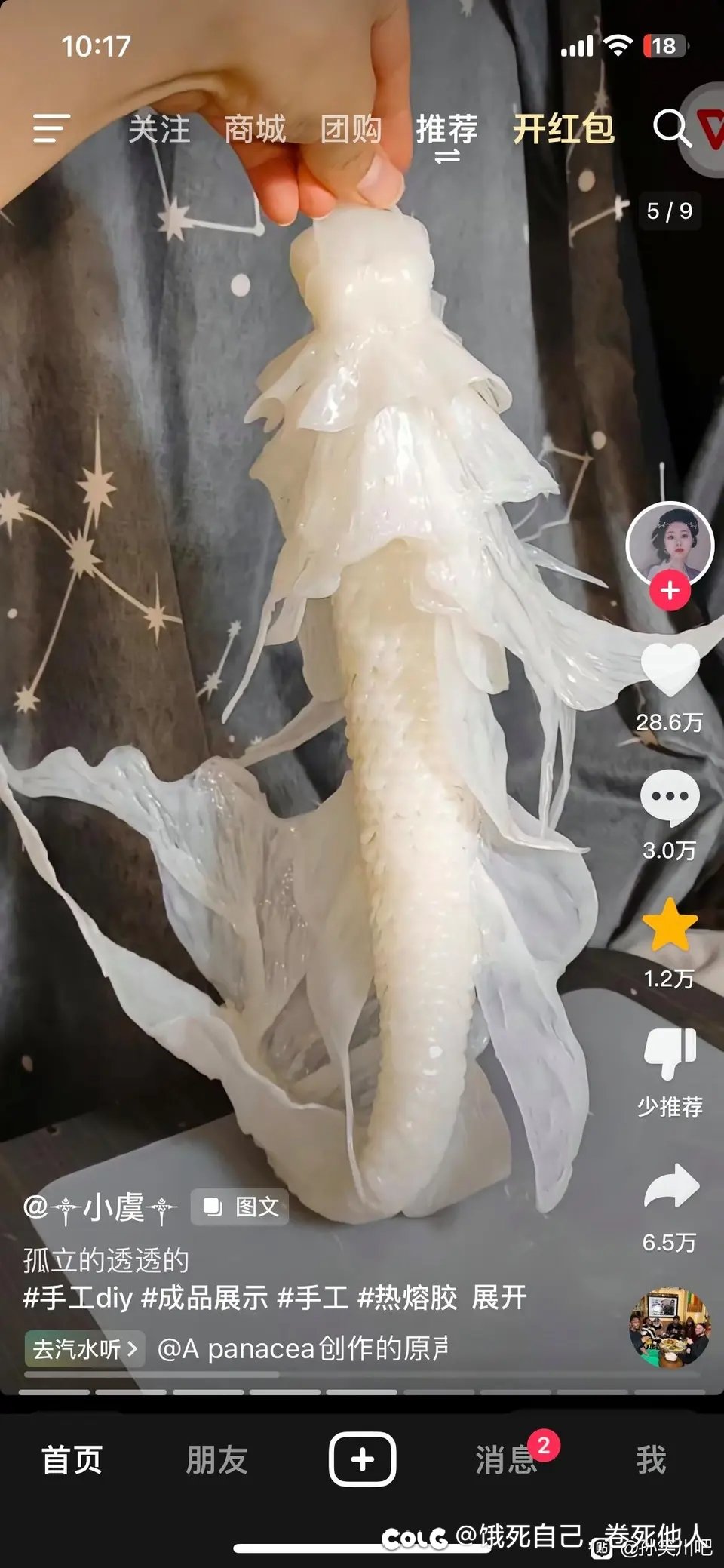
Task: Switch to the 关注 tab
Action: coord(159,129)
